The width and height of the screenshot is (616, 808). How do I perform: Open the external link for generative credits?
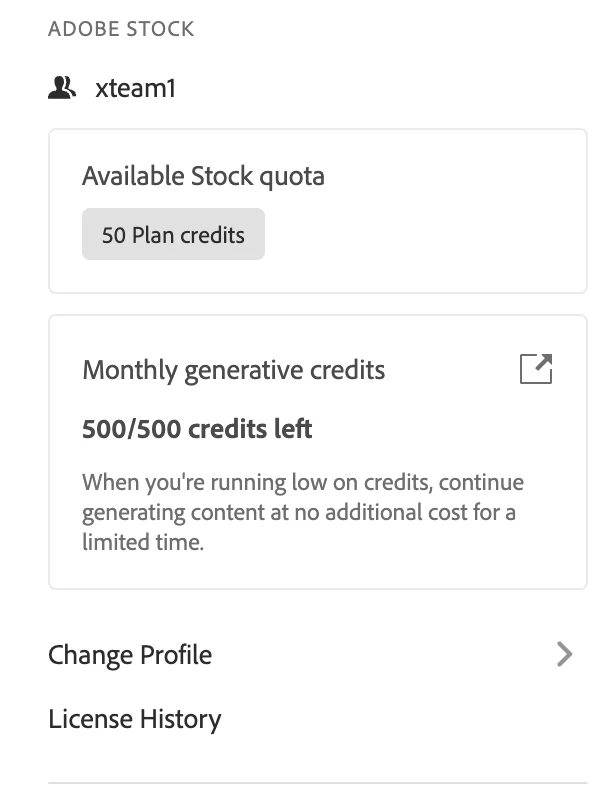click(x=536, y=369)
